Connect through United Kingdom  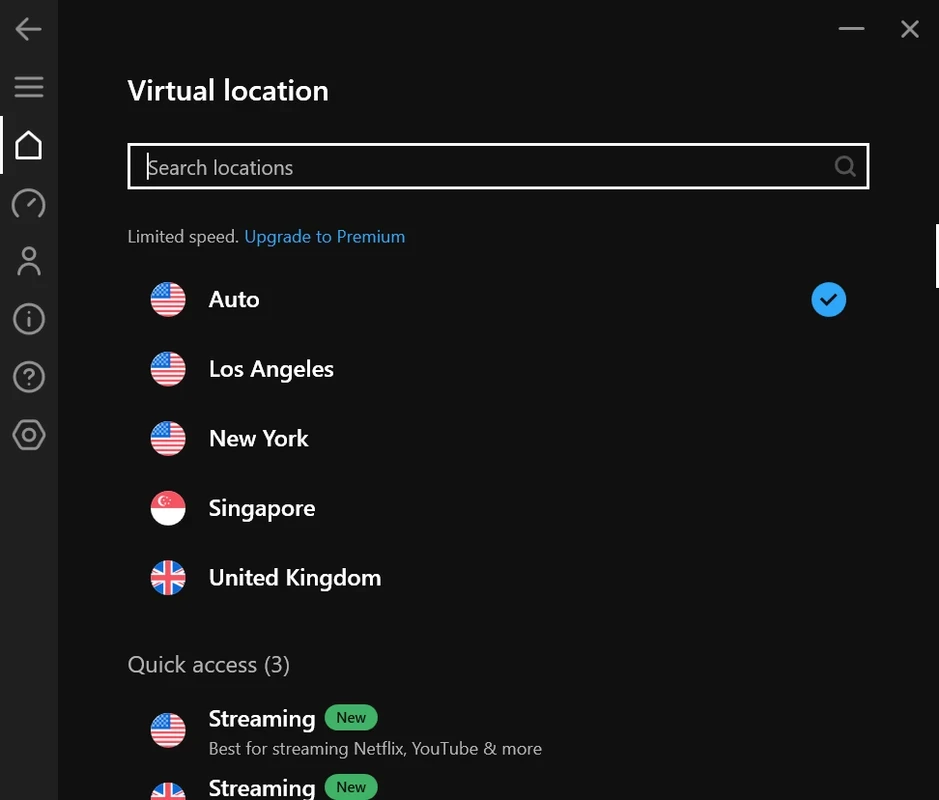click(x=294, y=578)
